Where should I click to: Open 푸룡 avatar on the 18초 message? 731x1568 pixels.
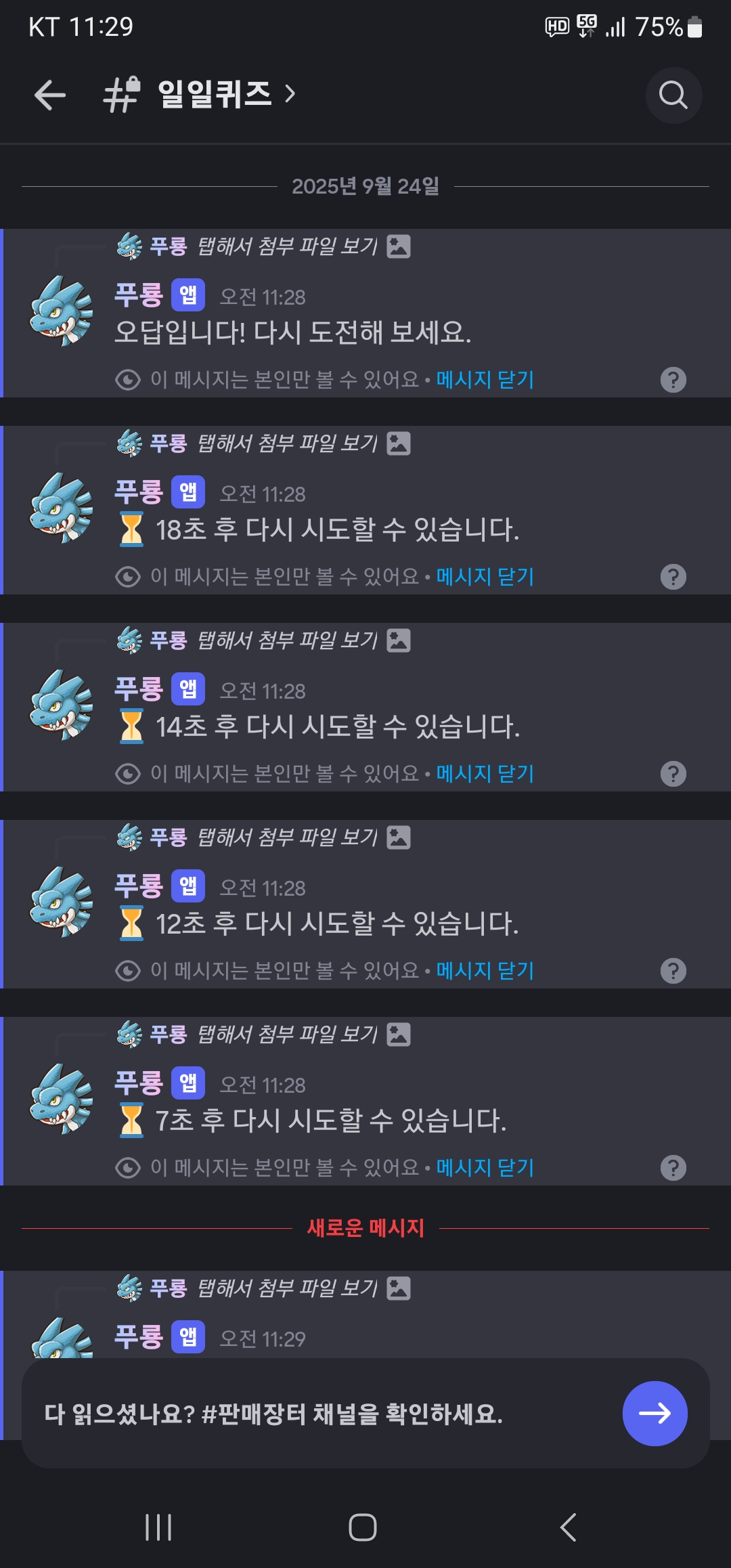[61, 508]
